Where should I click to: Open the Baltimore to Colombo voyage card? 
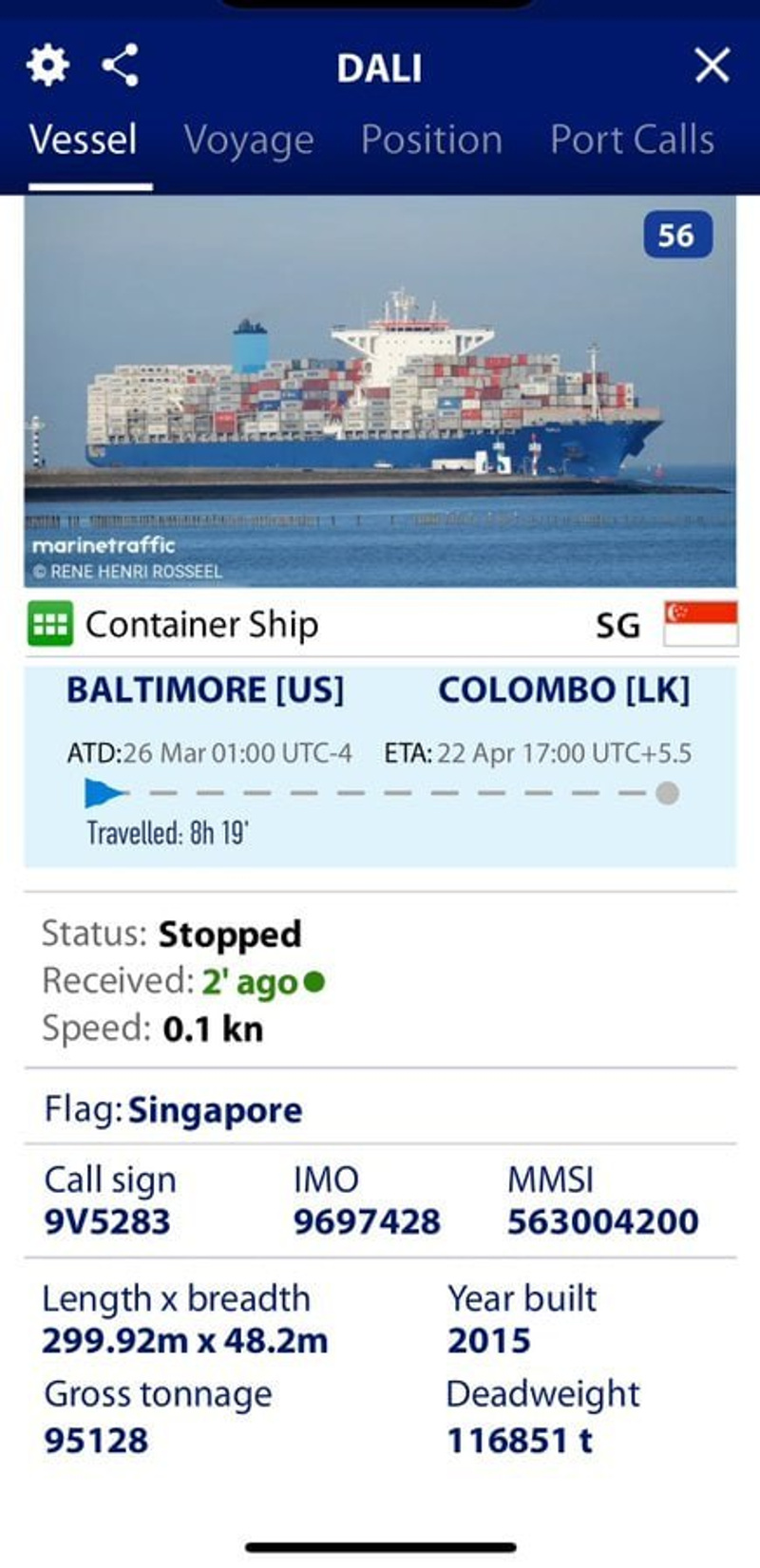pyautogui.click(x=380, y=765)
